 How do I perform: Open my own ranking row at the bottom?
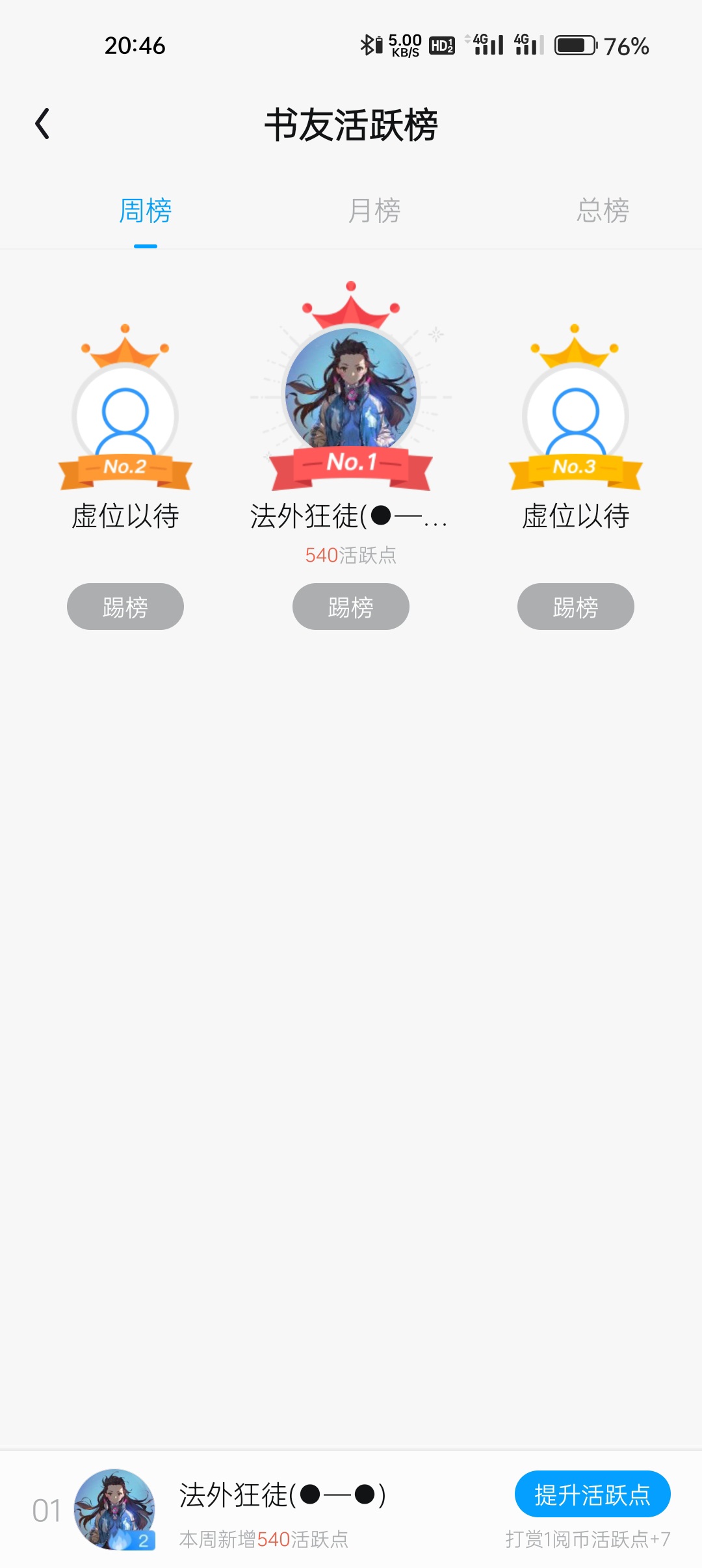(x=279, y=1509)
